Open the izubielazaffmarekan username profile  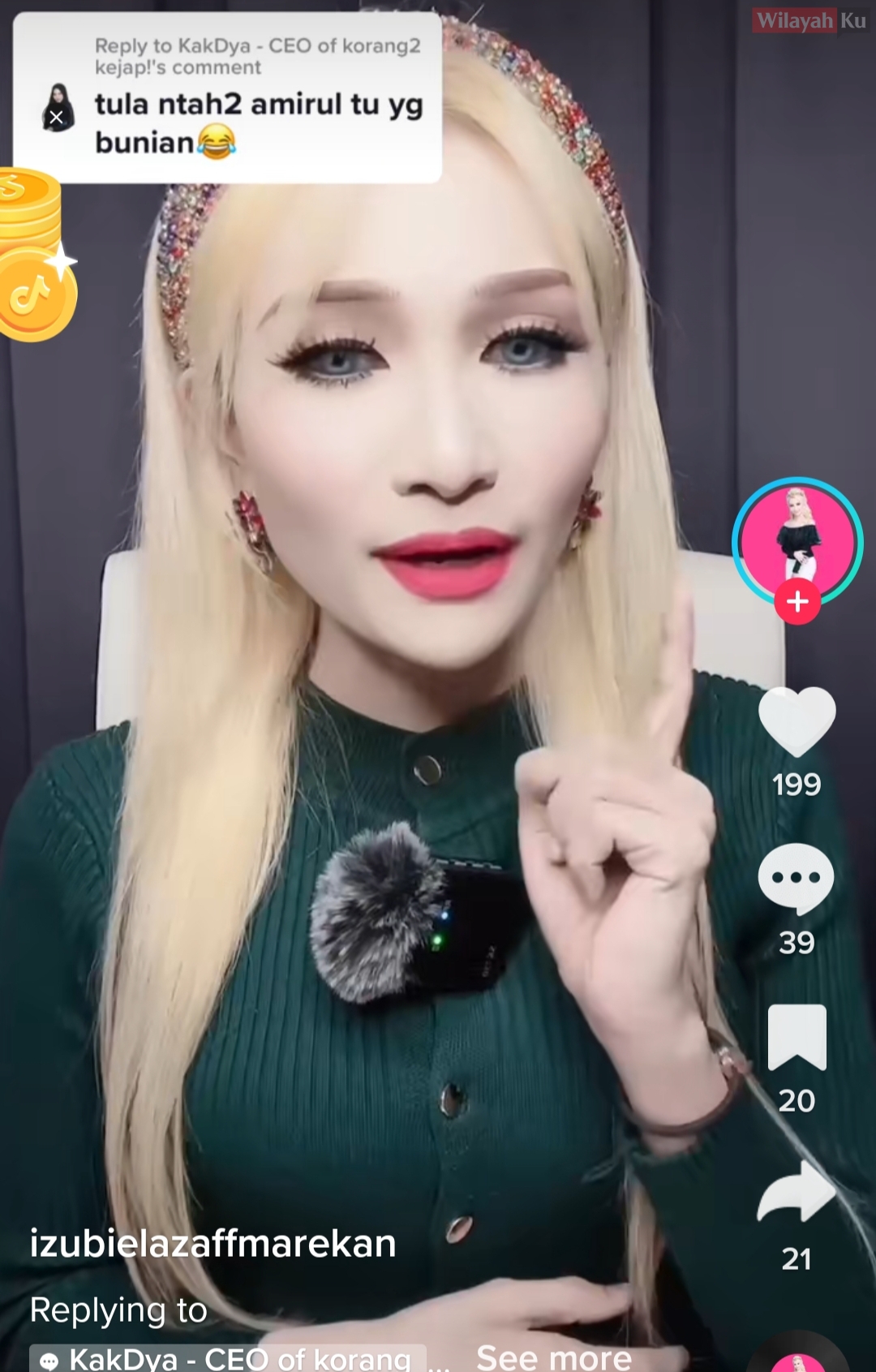coord(213,1243)
